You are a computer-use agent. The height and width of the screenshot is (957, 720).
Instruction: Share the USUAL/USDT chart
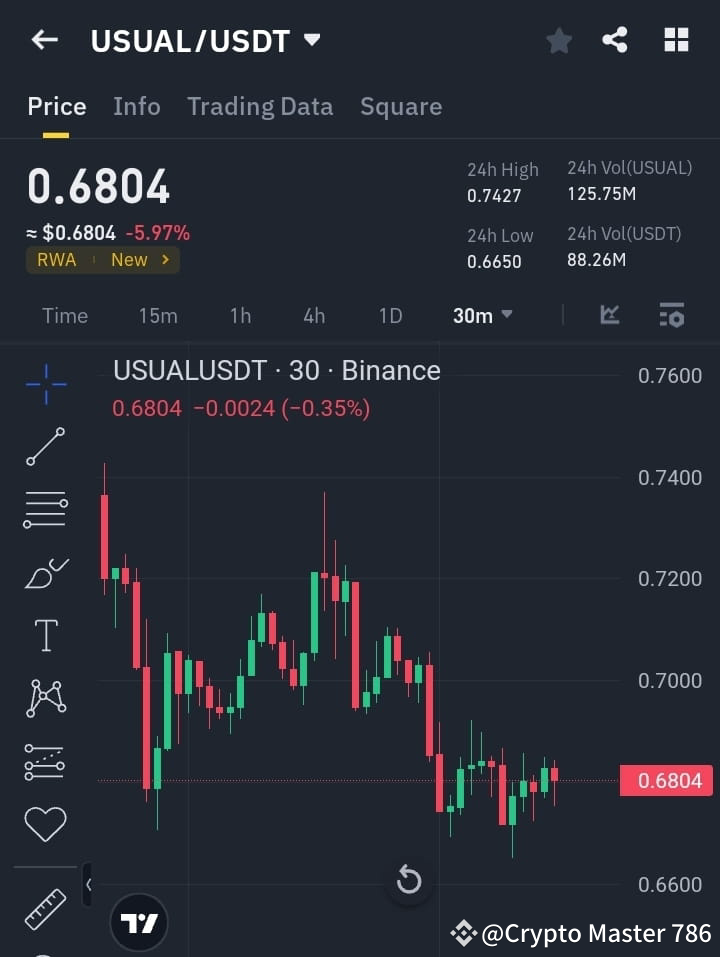[x=616, y=40]
